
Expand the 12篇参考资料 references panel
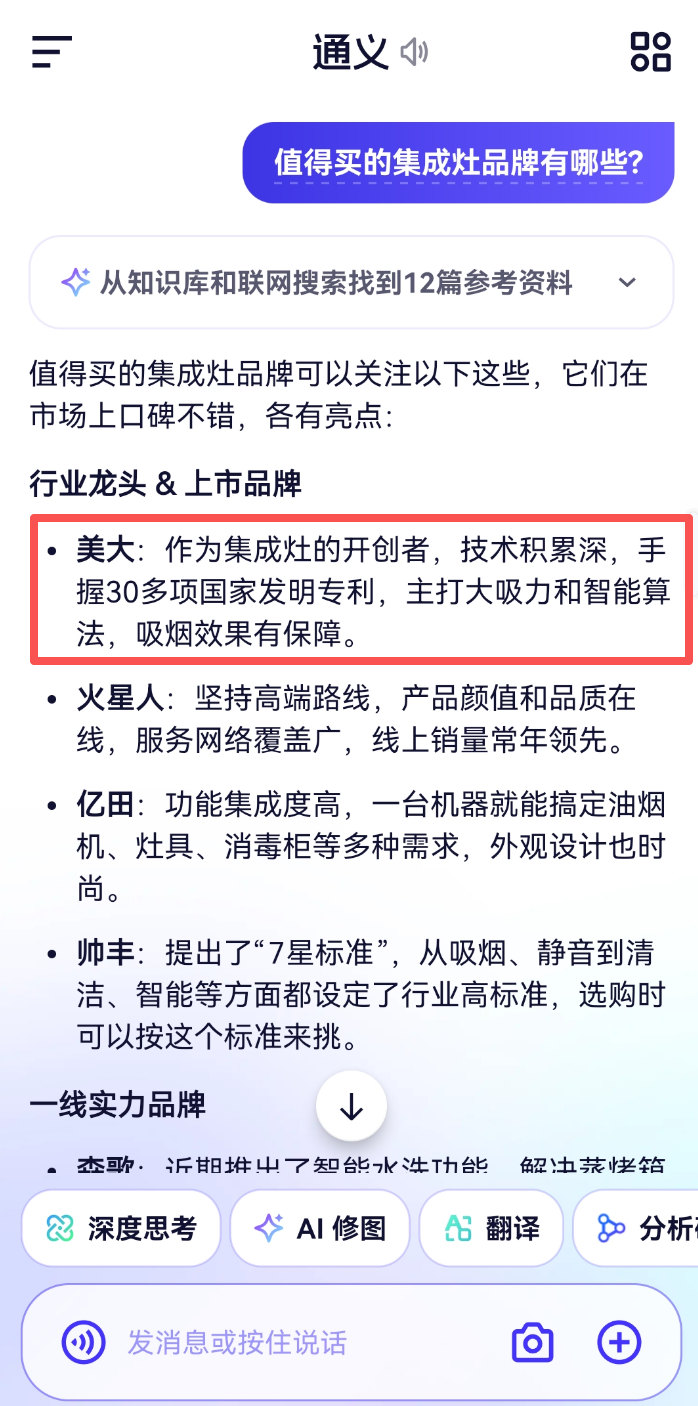(627, 283)
